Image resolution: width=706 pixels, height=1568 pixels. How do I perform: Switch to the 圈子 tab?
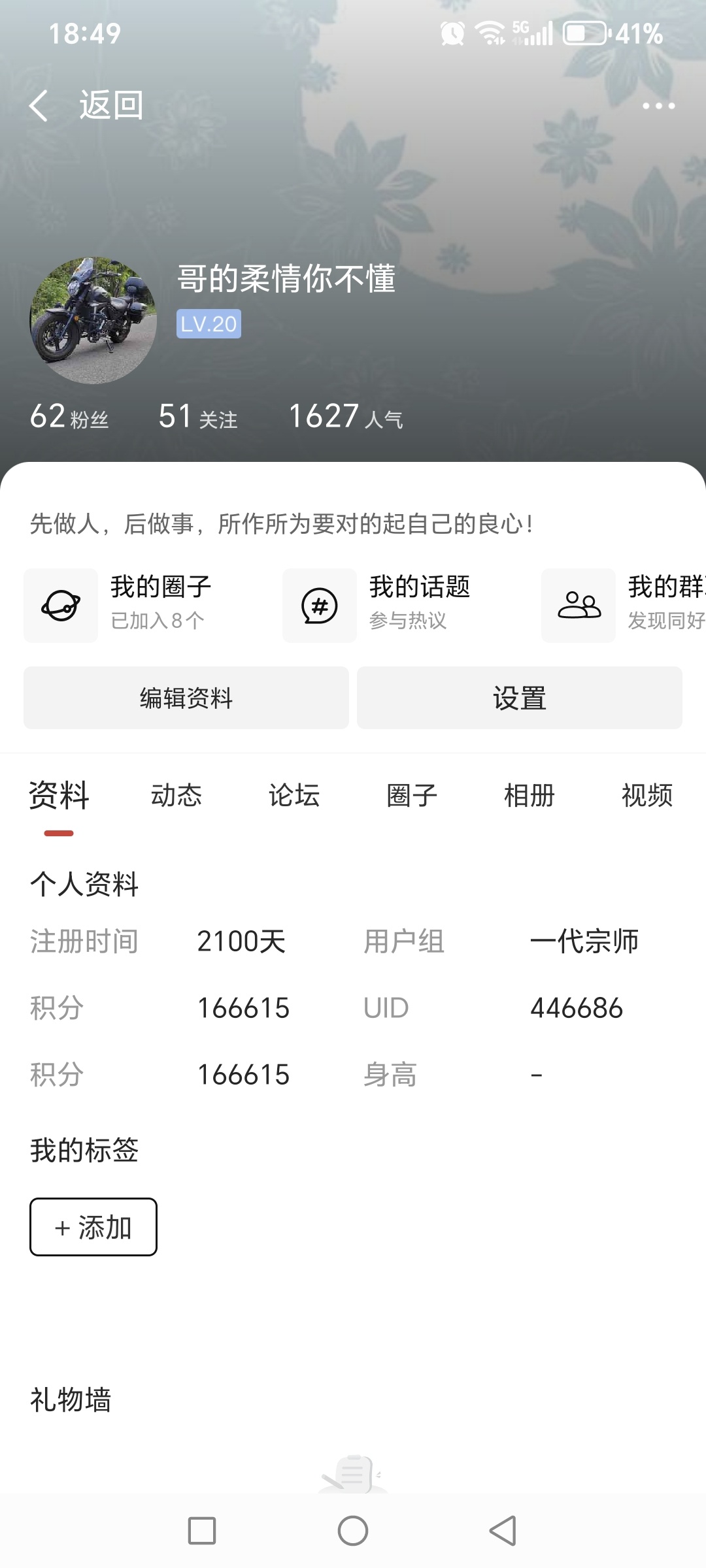(x=412, y=796)
